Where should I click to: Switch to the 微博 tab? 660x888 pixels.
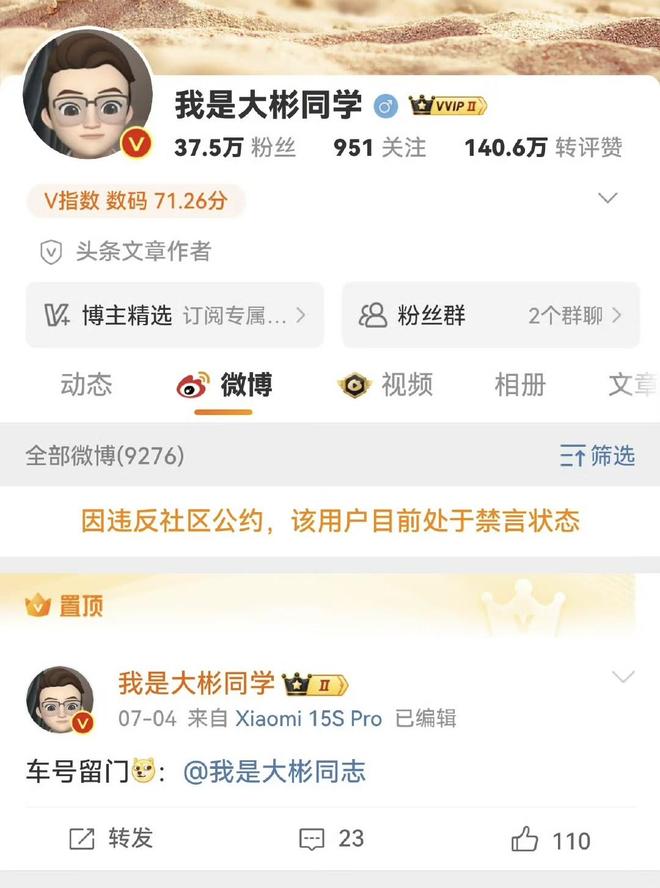tap(226, 384)
